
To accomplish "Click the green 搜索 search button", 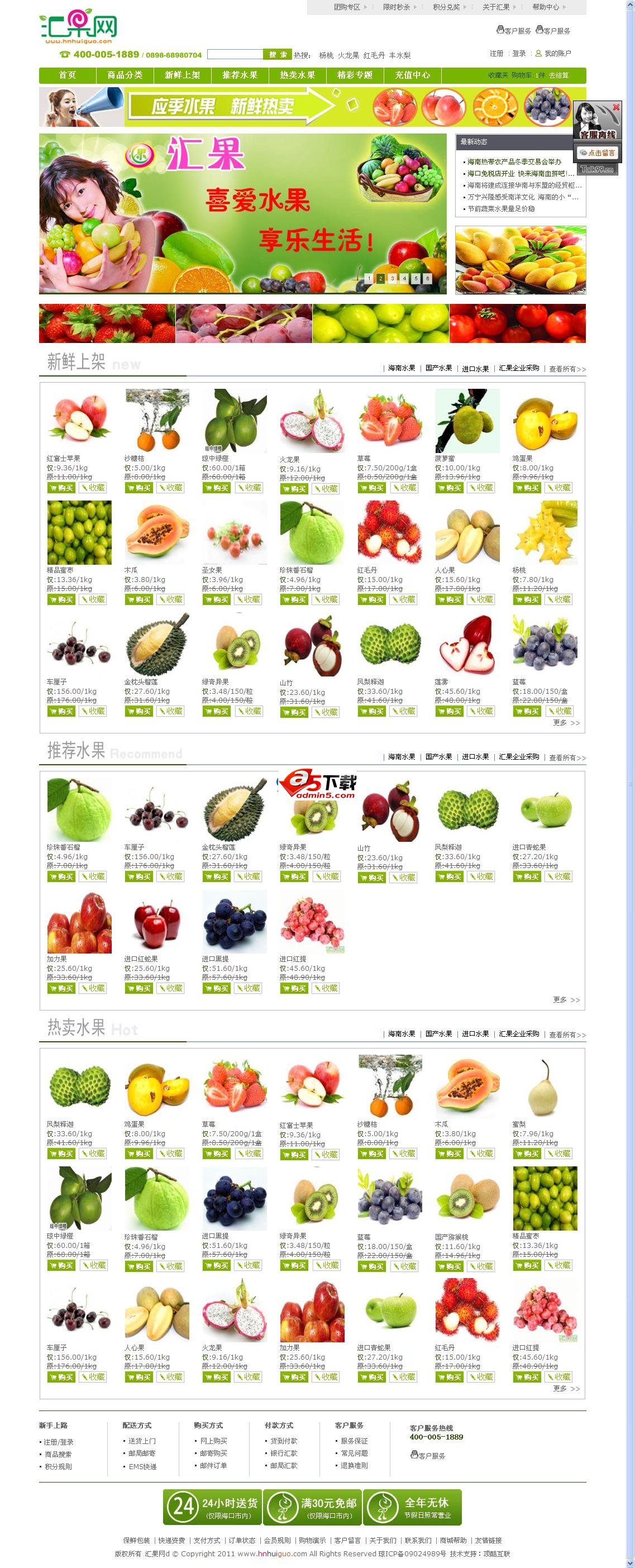I will click(277, 55).
